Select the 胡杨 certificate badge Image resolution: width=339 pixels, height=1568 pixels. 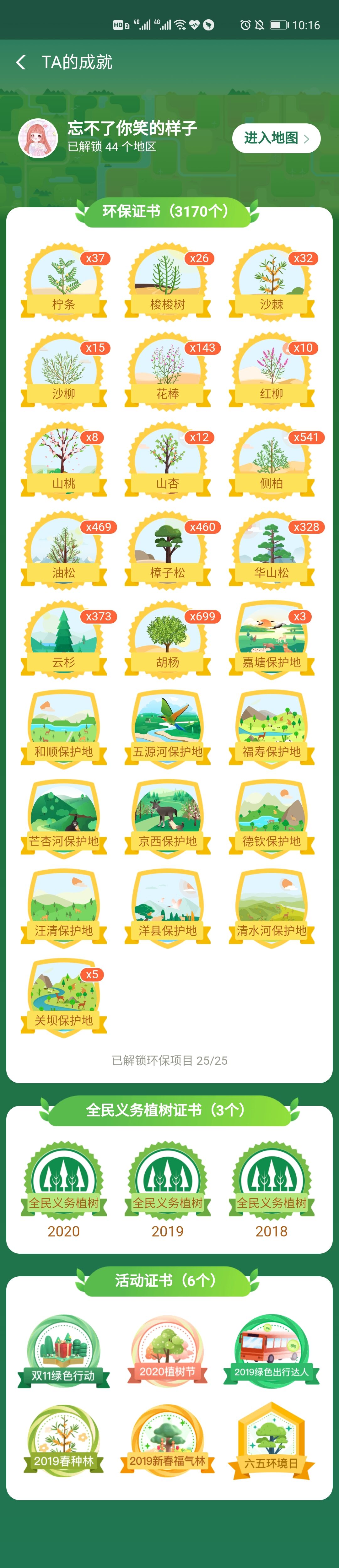(167, 639)
